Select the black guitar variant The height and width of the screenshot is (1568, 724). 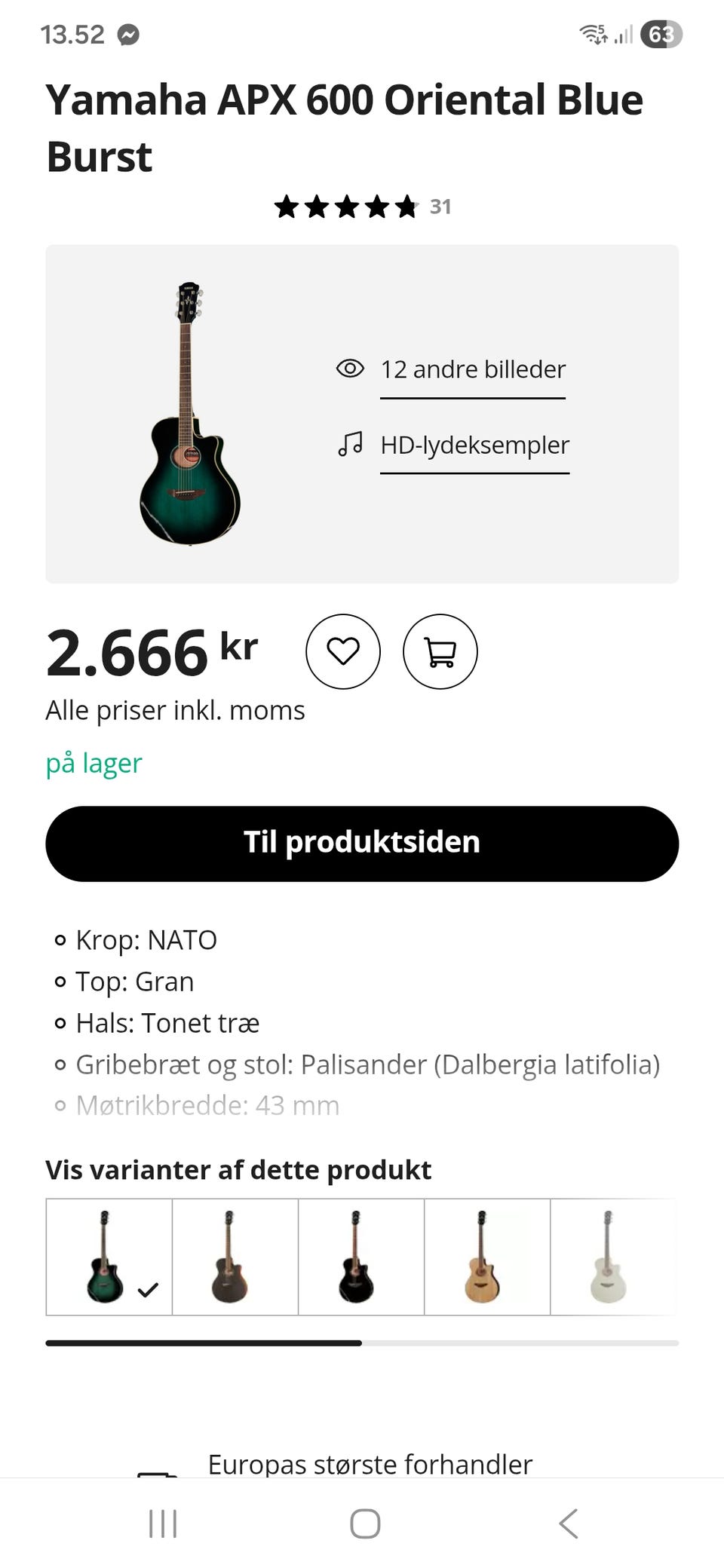[x=360, y=1257]
